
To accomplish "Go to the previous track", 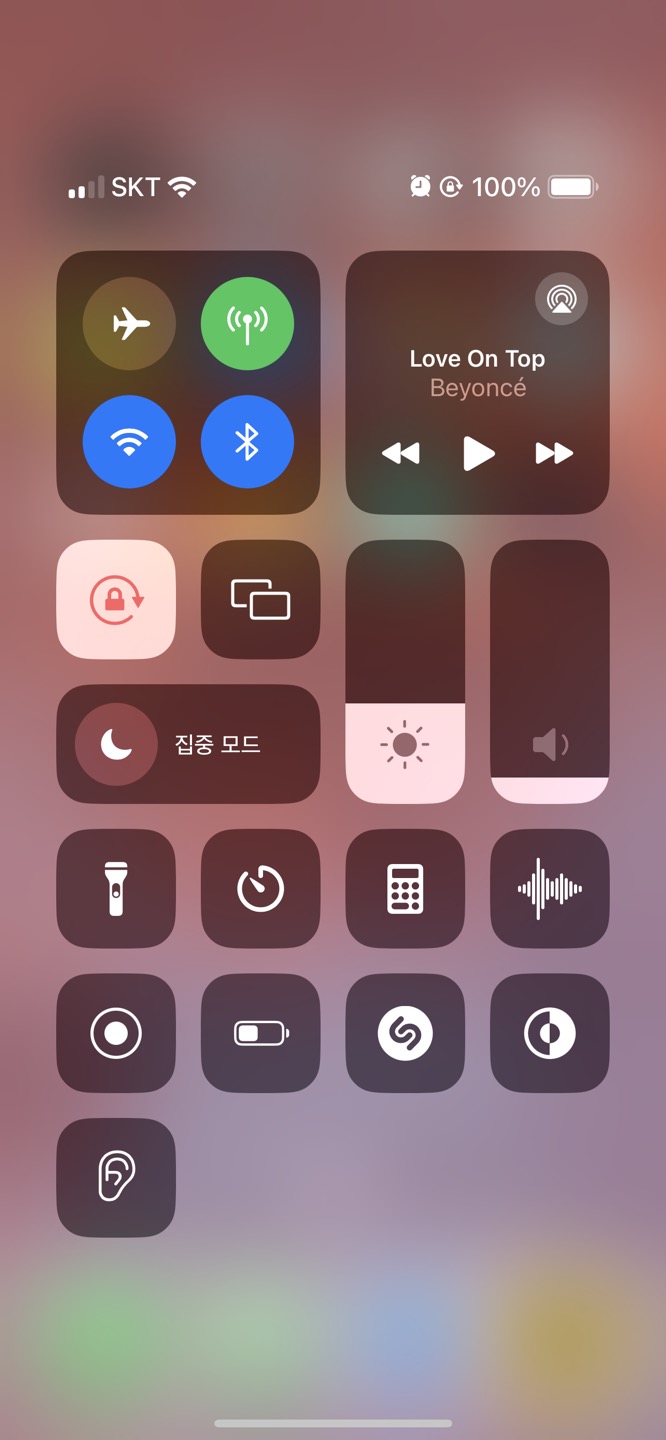I will click(401, 453).
